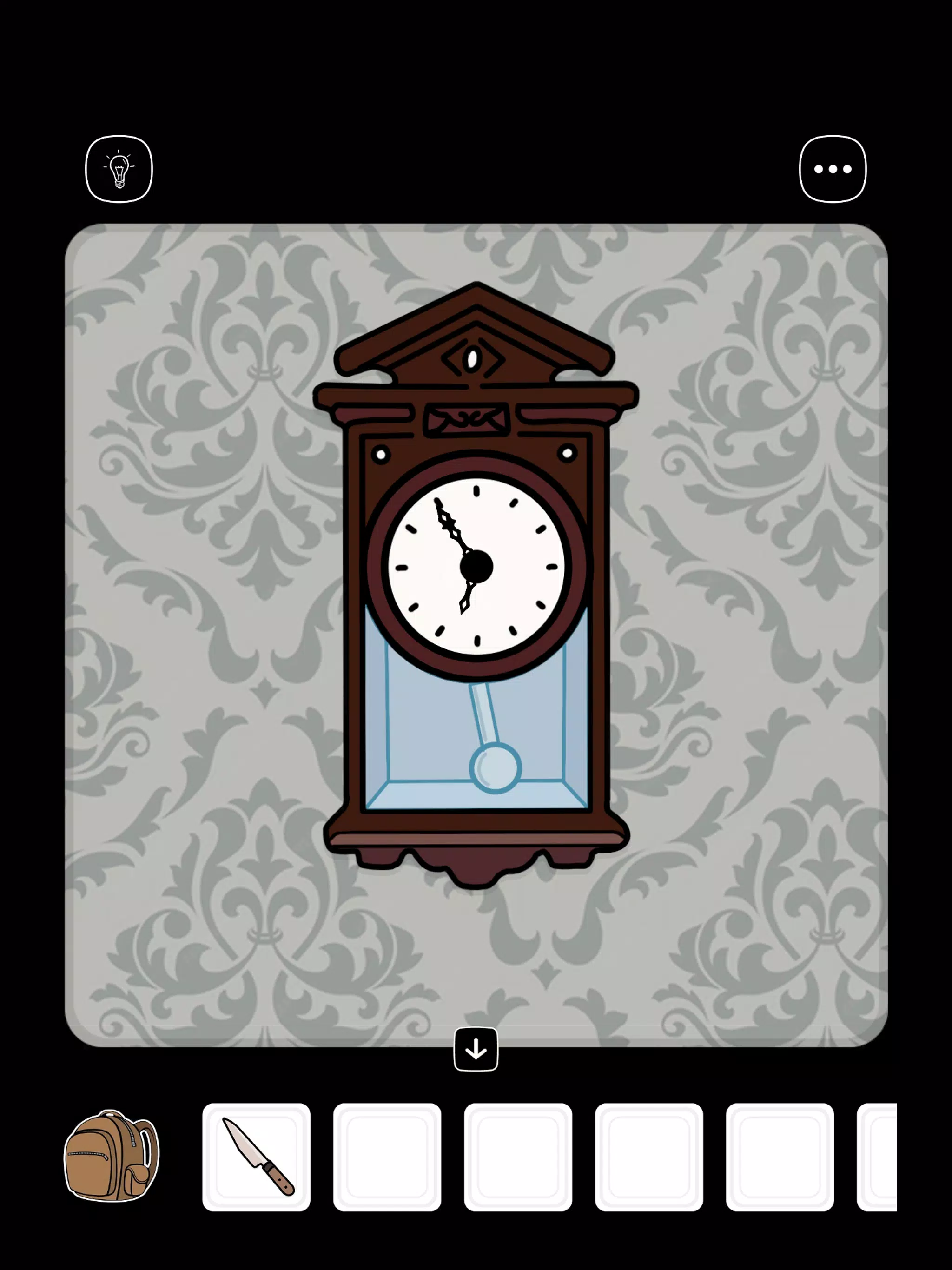
Task: Tap the down arrow to go back
Action: pyautogui.click(x=476, y=1050)
